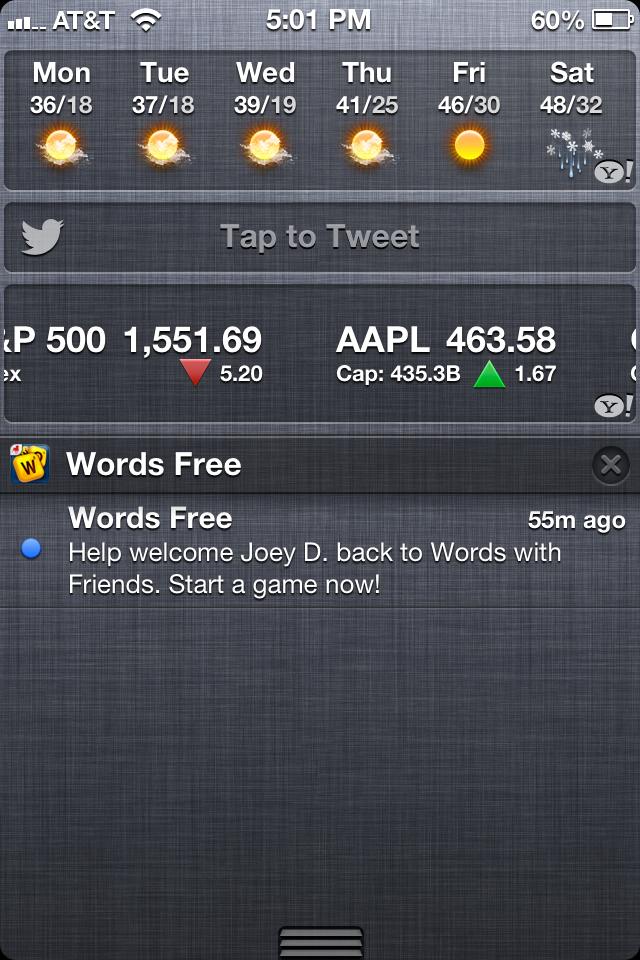Tap to Tweet button
The width and height of the screenshot is (640, 960).
coord(320,237)
